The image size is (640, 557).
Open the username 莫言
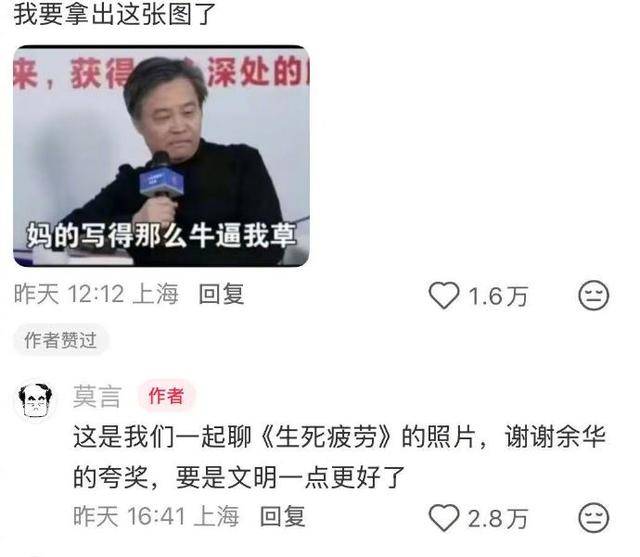pos(97,396)
